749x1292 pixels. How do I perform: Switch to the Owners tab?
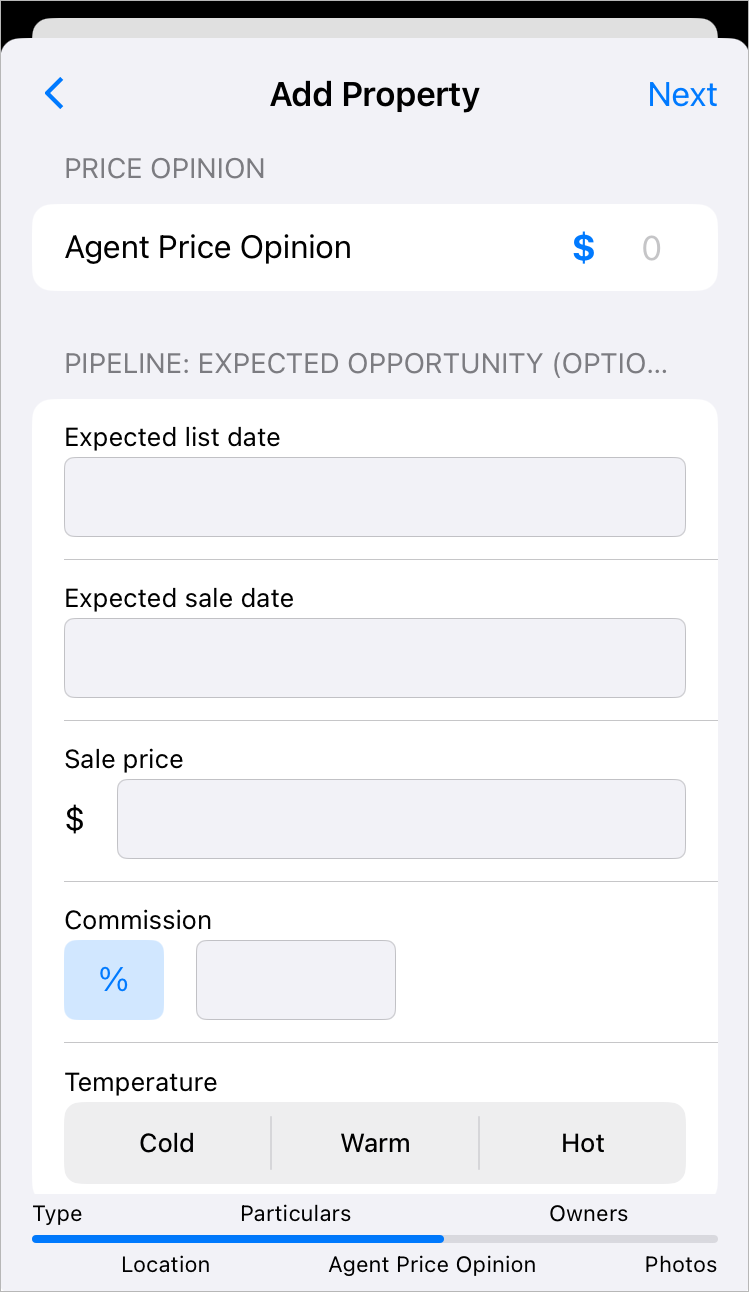click(x=588, y=1213)
